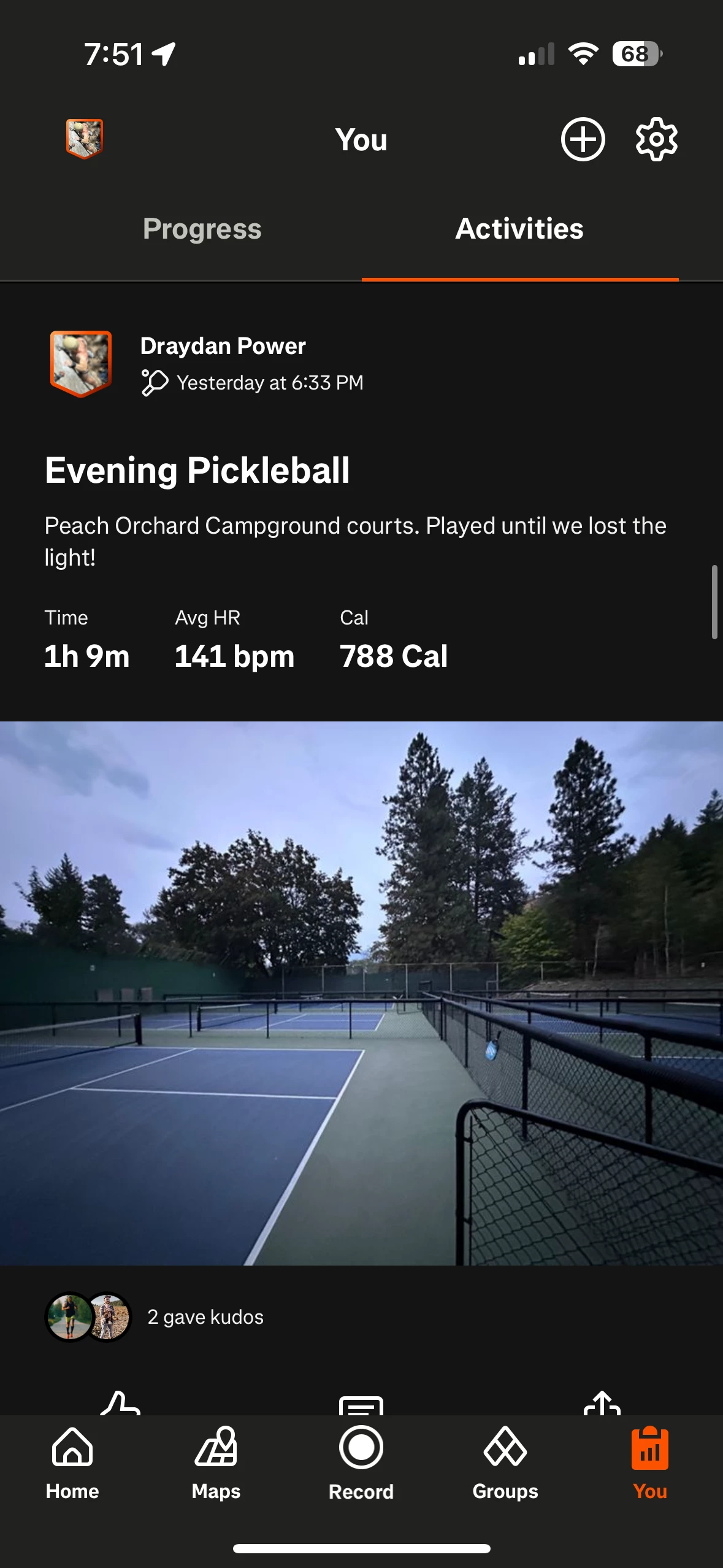The image size is (723, 1568).
Task: Share the Evening Pickleball activity
Action: [602, 1404]
